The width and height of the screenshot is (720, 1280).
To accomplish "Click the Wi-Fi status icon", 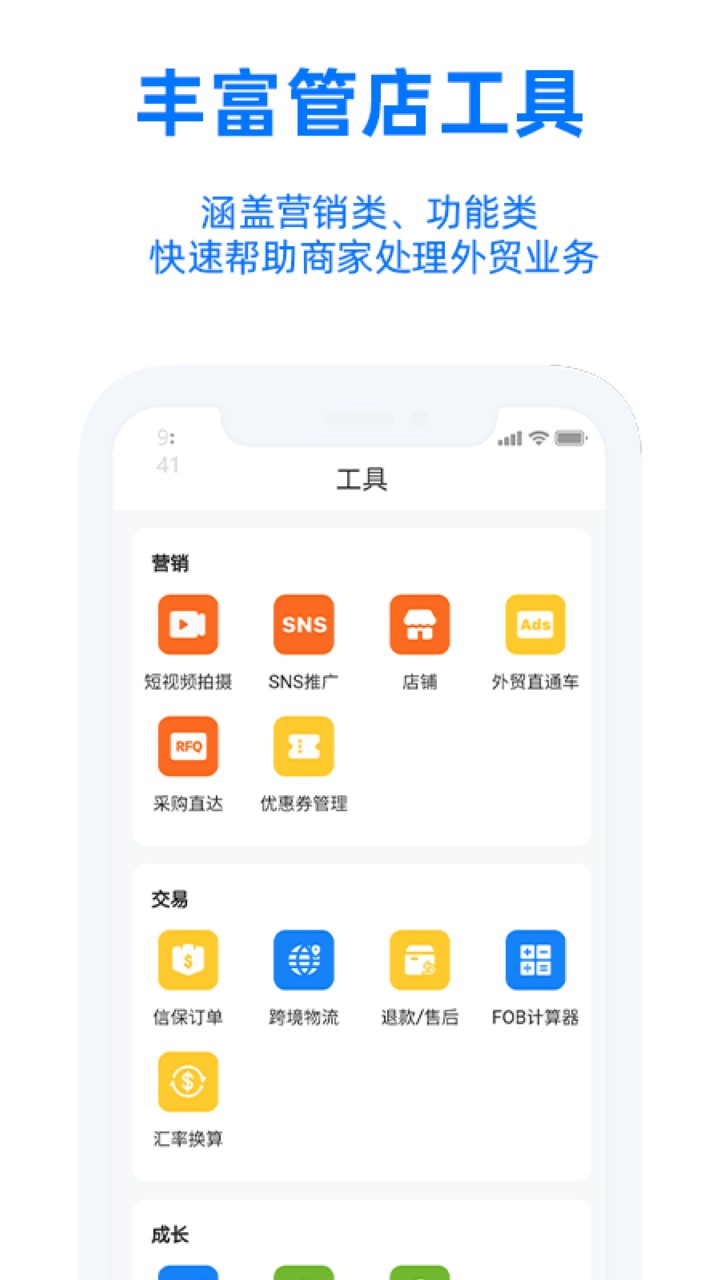I will click(541, 436).
